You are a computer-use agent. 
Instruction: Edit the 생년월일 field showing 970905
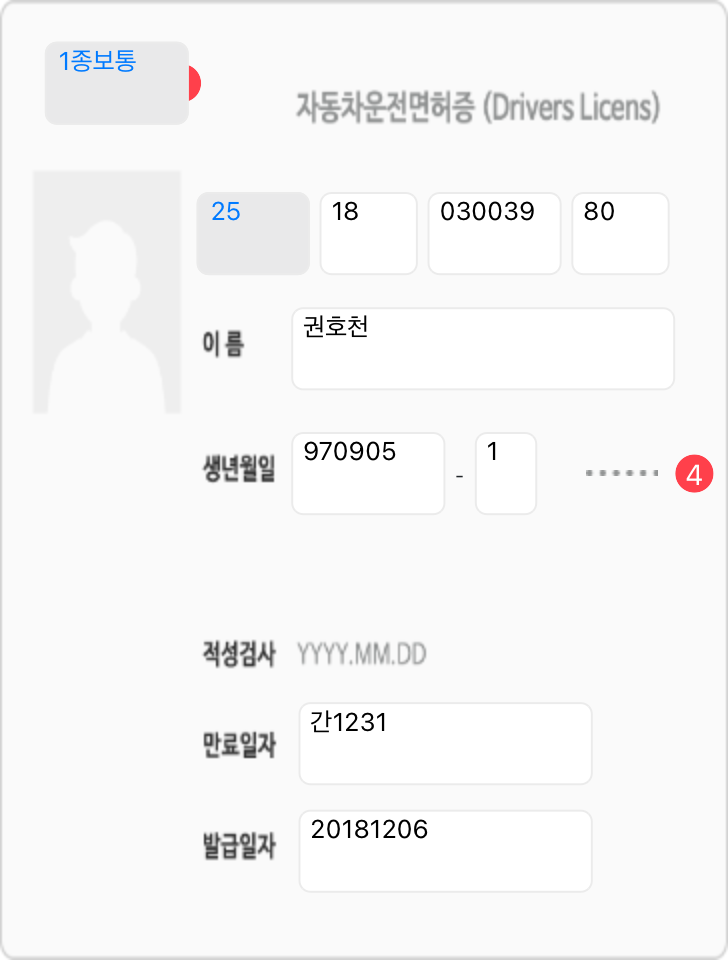click(368, 473)
